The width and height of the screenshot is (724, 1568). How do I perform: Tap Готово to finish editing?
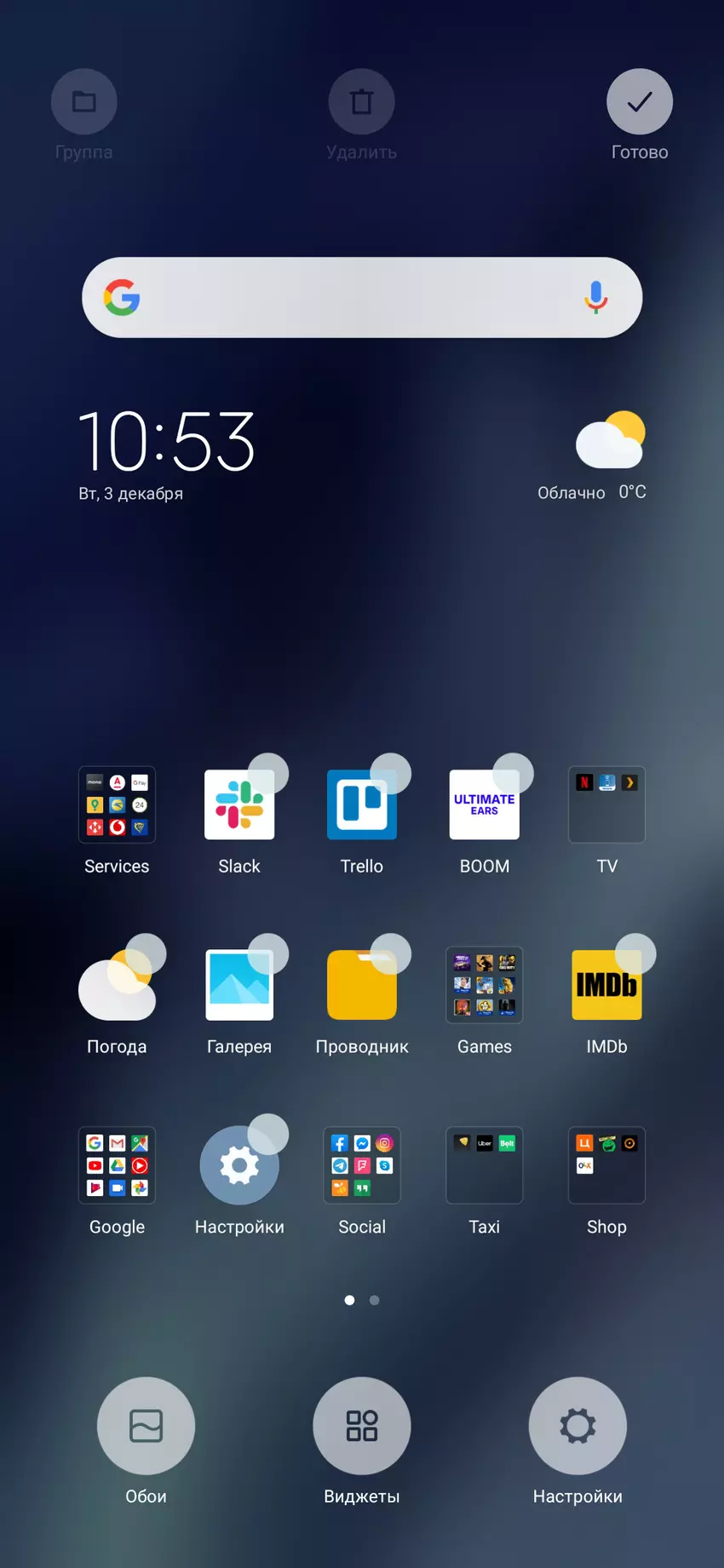click(639, 102)
